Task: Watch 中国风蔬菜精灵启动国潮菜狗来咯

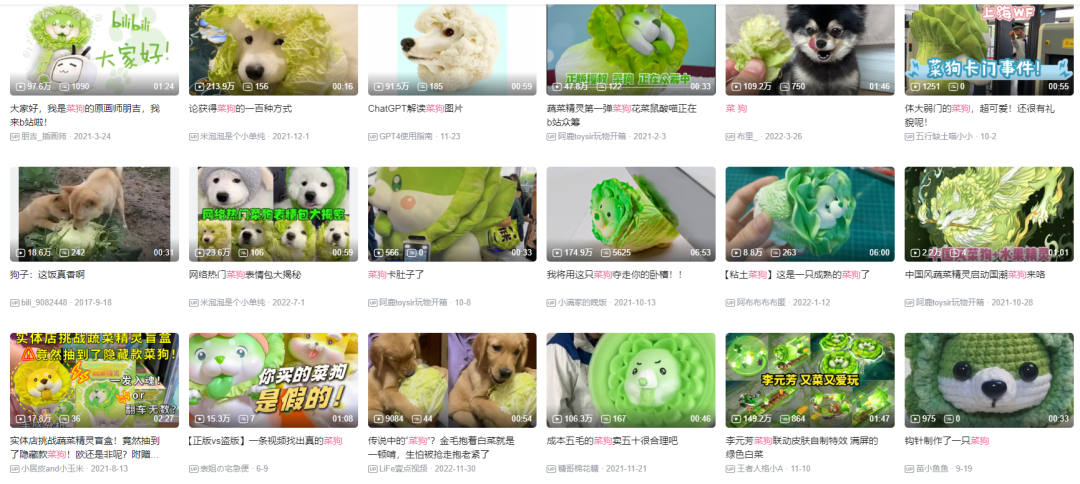Action: tap(988, 214)
